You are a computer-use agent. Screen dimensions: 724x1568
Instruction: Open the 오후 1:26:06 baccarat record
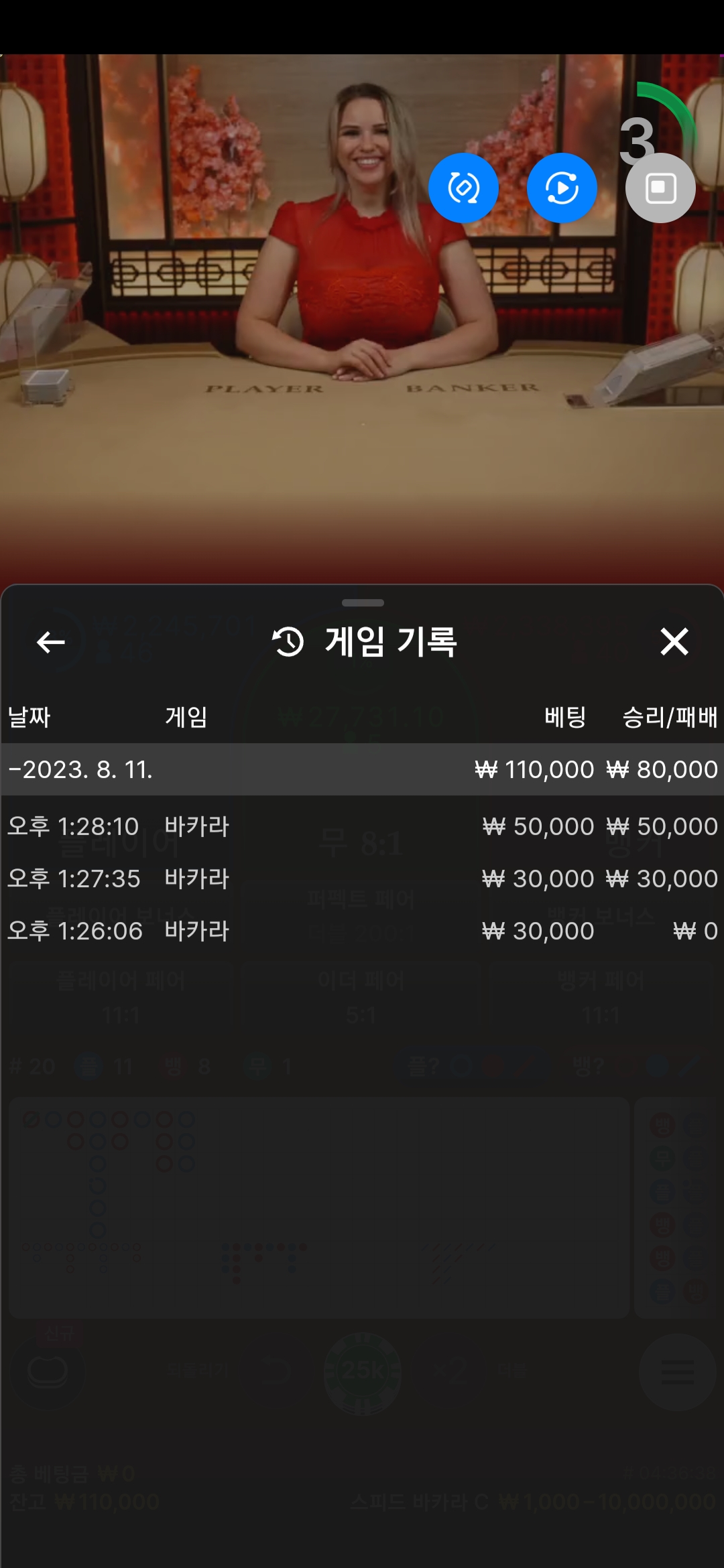pyautogui.click(x=362, y=931)
